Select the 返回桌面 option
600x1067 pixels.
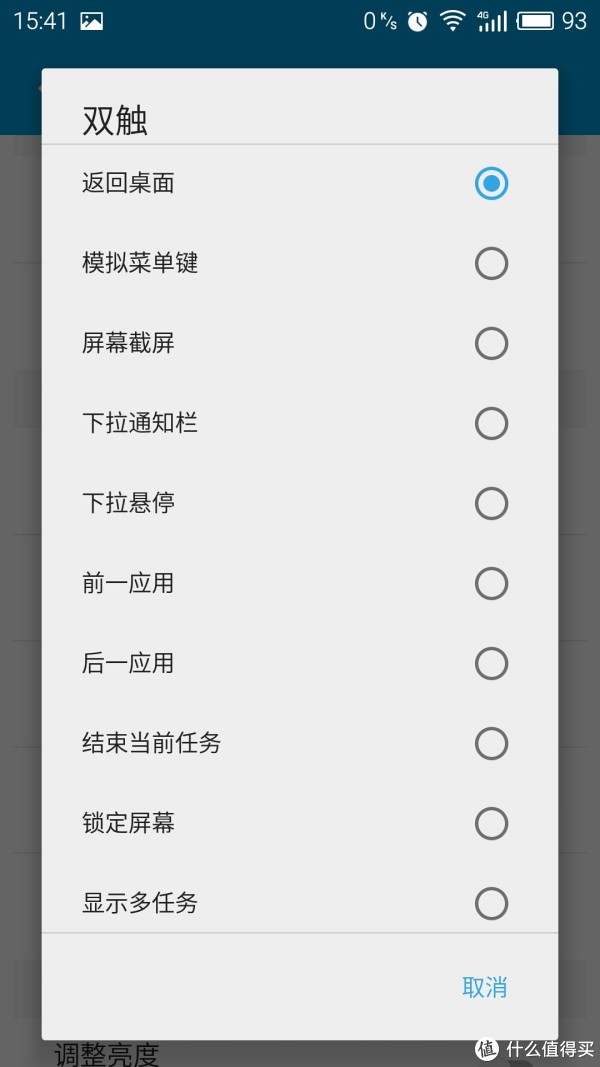coord(299,184)
